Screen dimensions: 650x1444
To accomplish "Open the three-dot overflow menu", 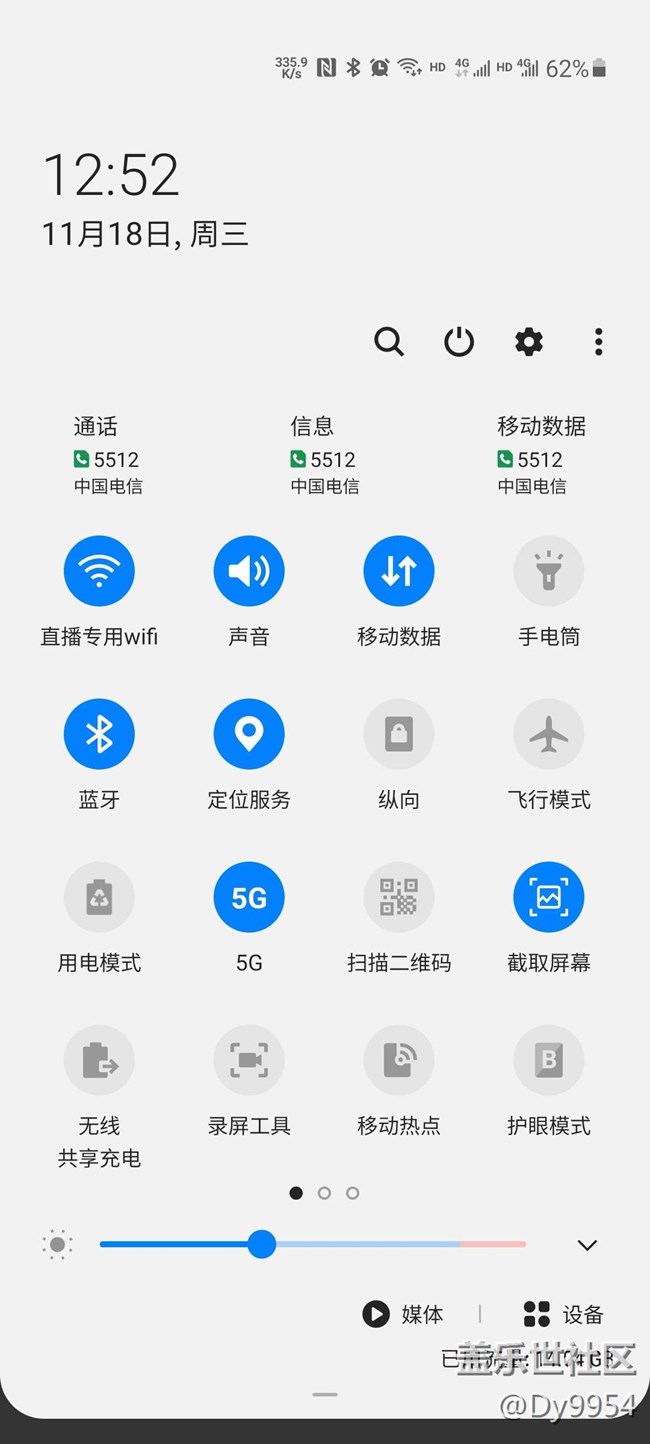I will coord(598,342).
